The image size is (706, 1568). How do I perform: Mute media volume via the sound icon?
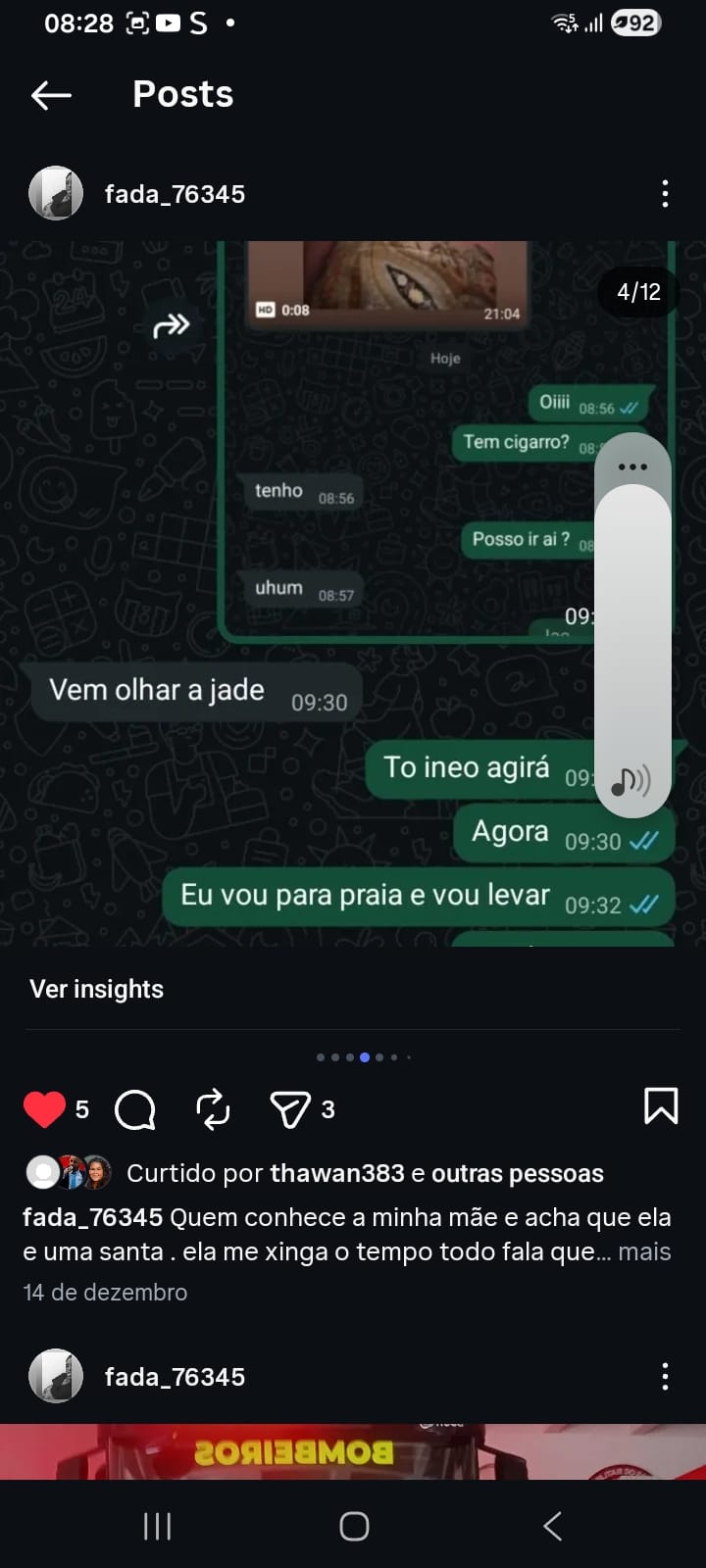tap(630, 780)
